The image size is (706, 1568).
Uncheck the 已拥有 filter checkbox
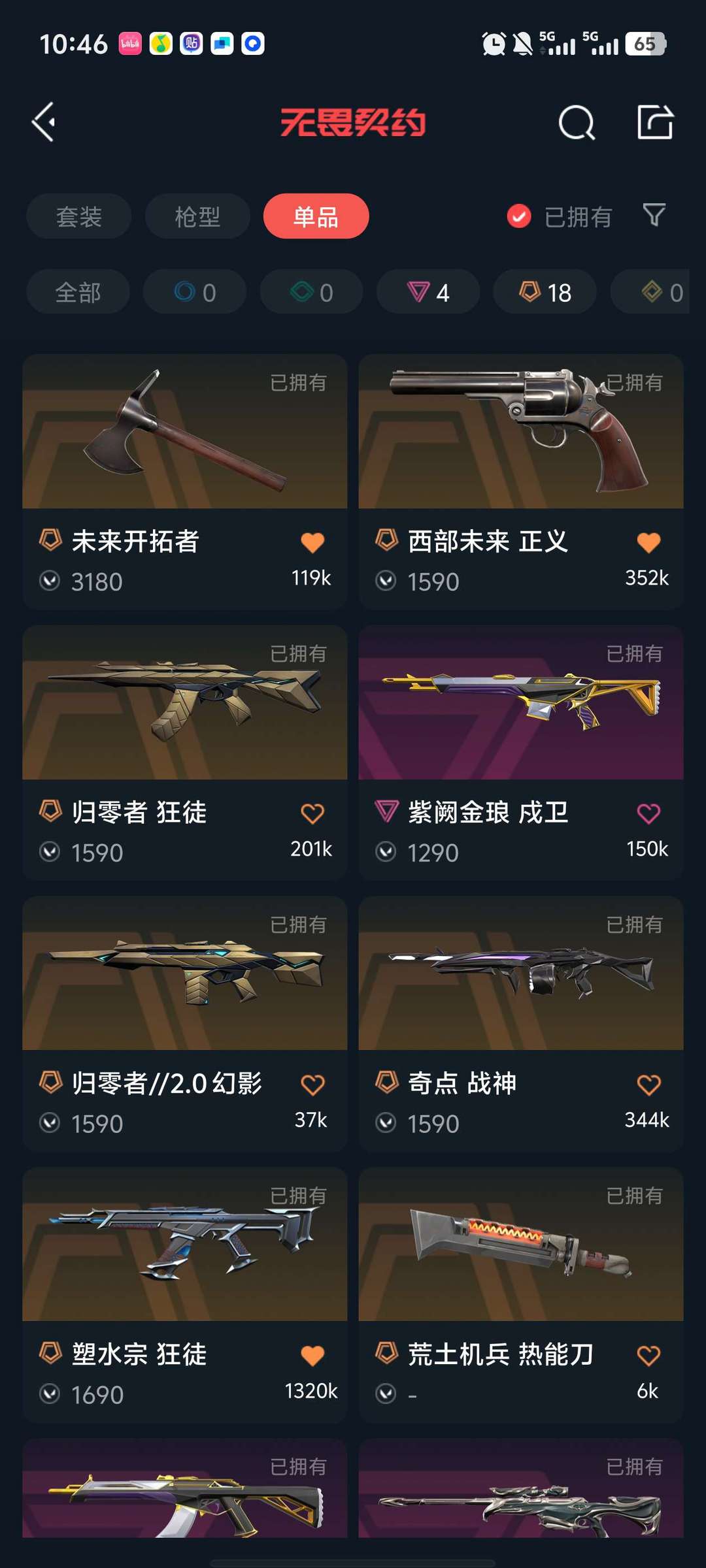519,216
